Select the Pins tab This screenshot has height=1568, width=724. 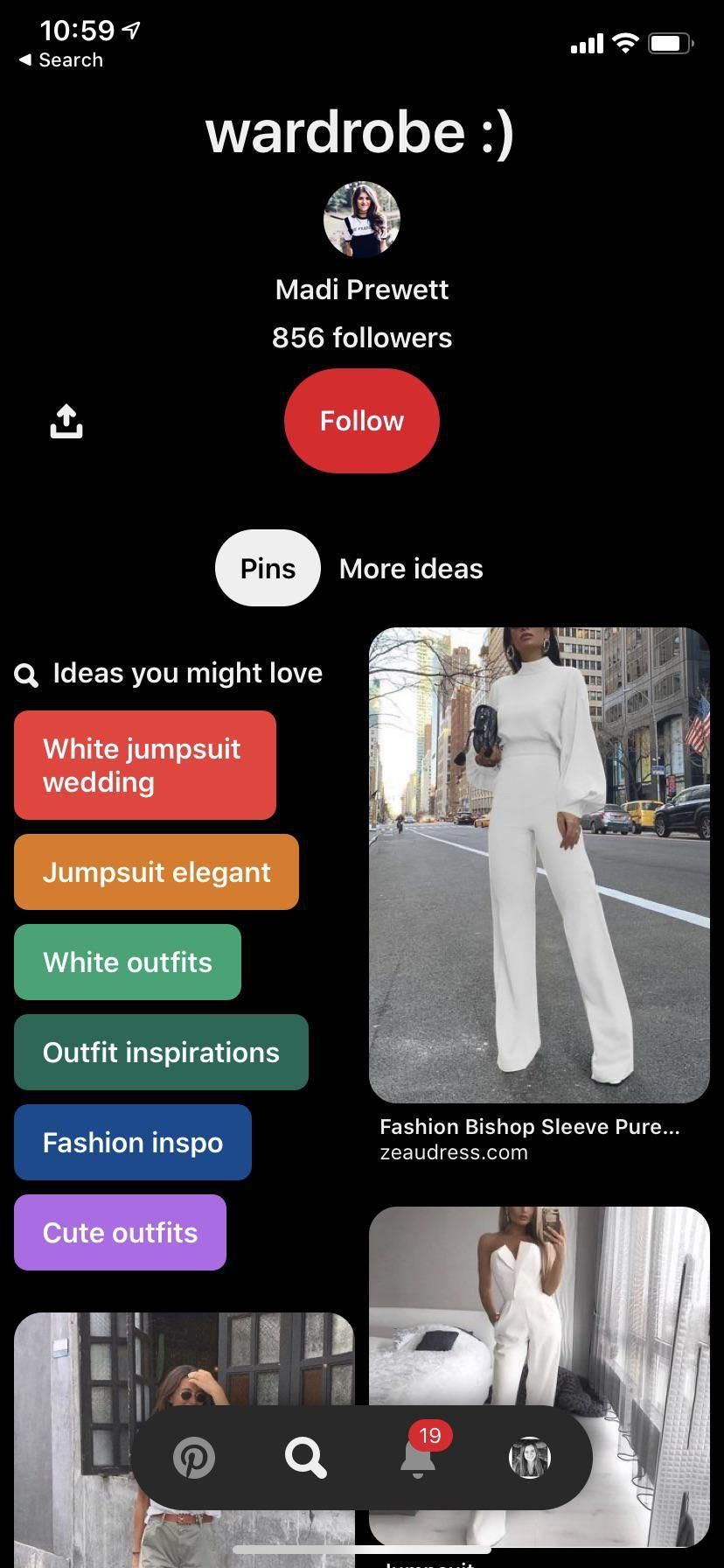[x=268, y=568]
